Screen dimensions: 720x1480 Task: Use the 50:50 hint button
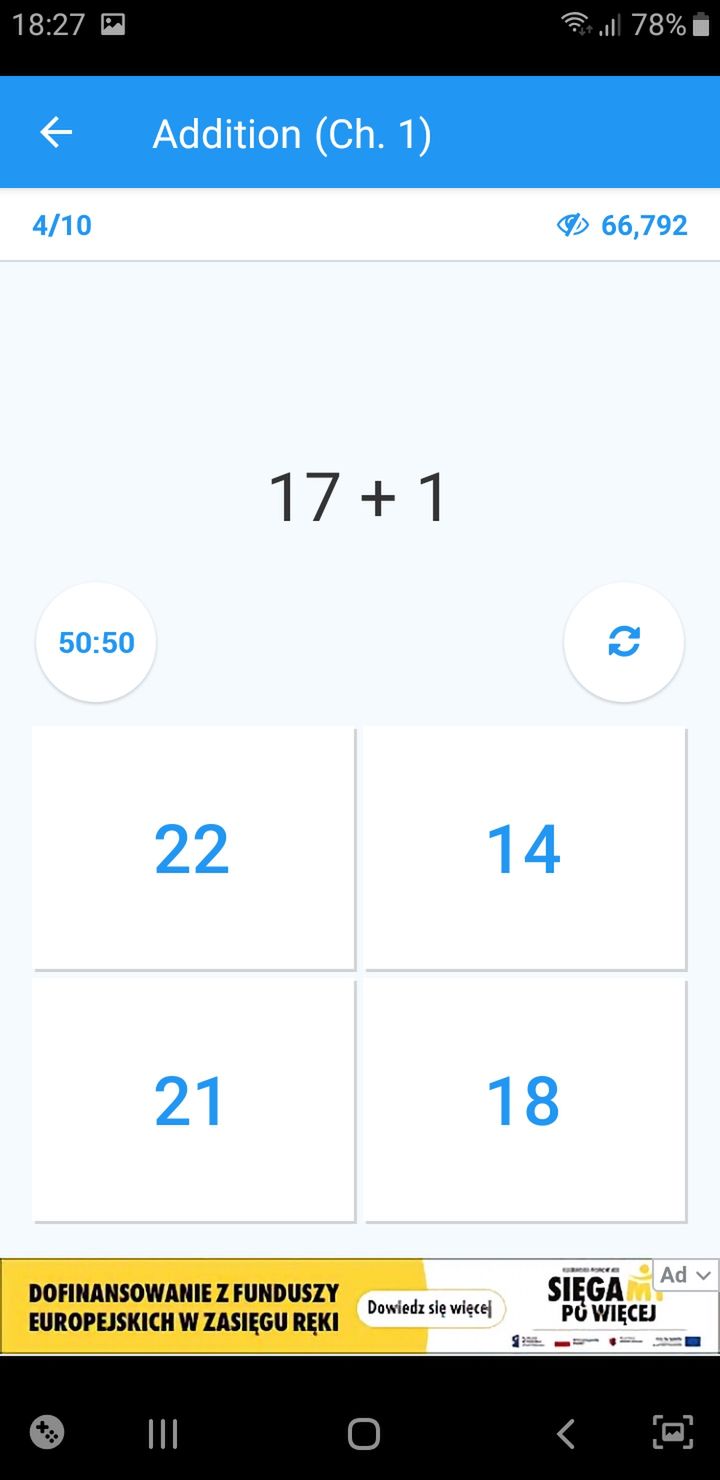click(x=96, y=642)
